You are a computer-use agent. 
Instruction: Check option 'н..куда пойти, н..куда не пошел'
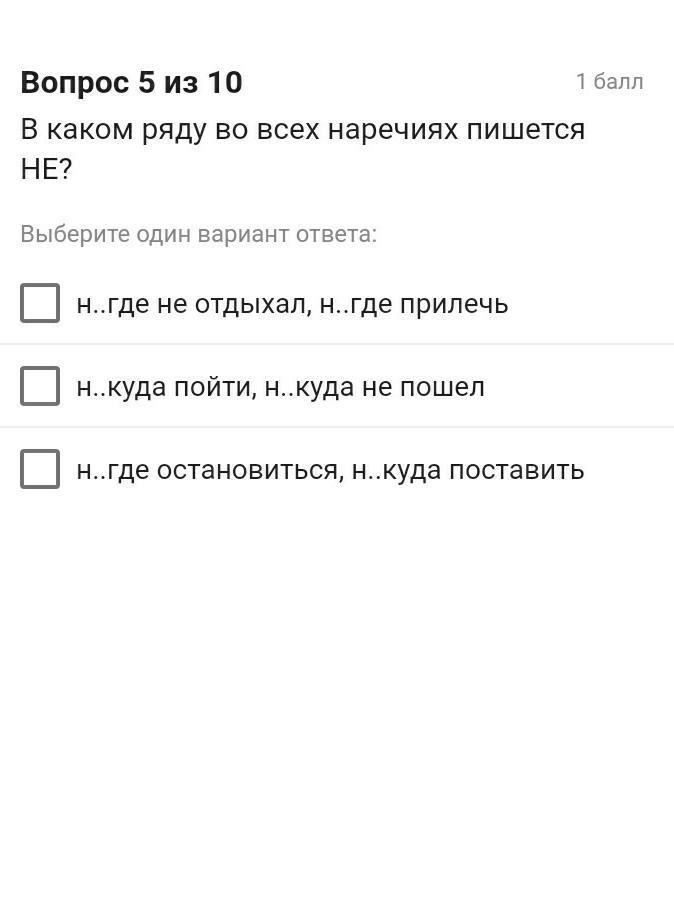click(40, 386)
